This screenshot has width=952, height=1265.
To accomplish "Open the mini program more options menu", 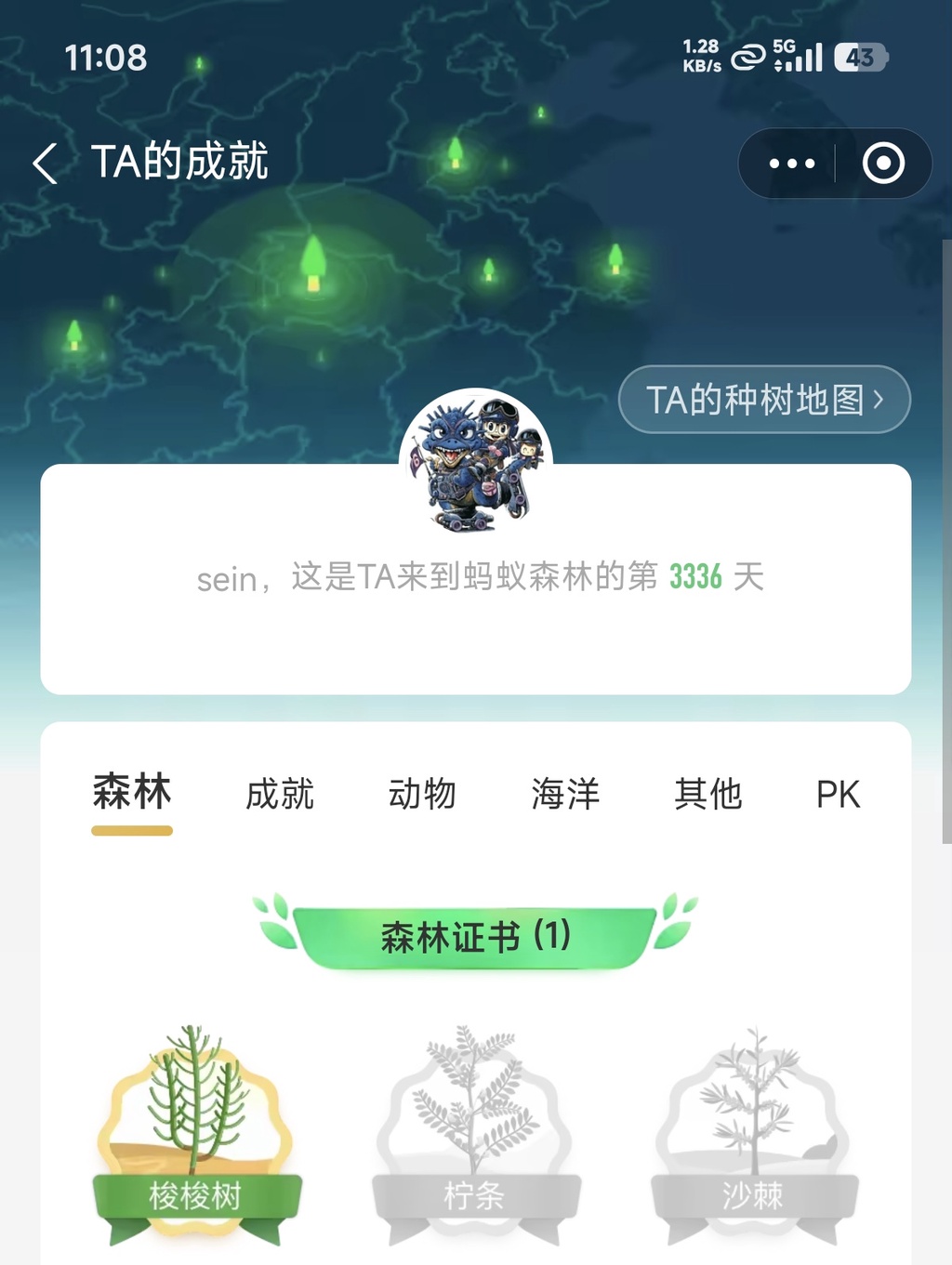I will coord(791,164).
